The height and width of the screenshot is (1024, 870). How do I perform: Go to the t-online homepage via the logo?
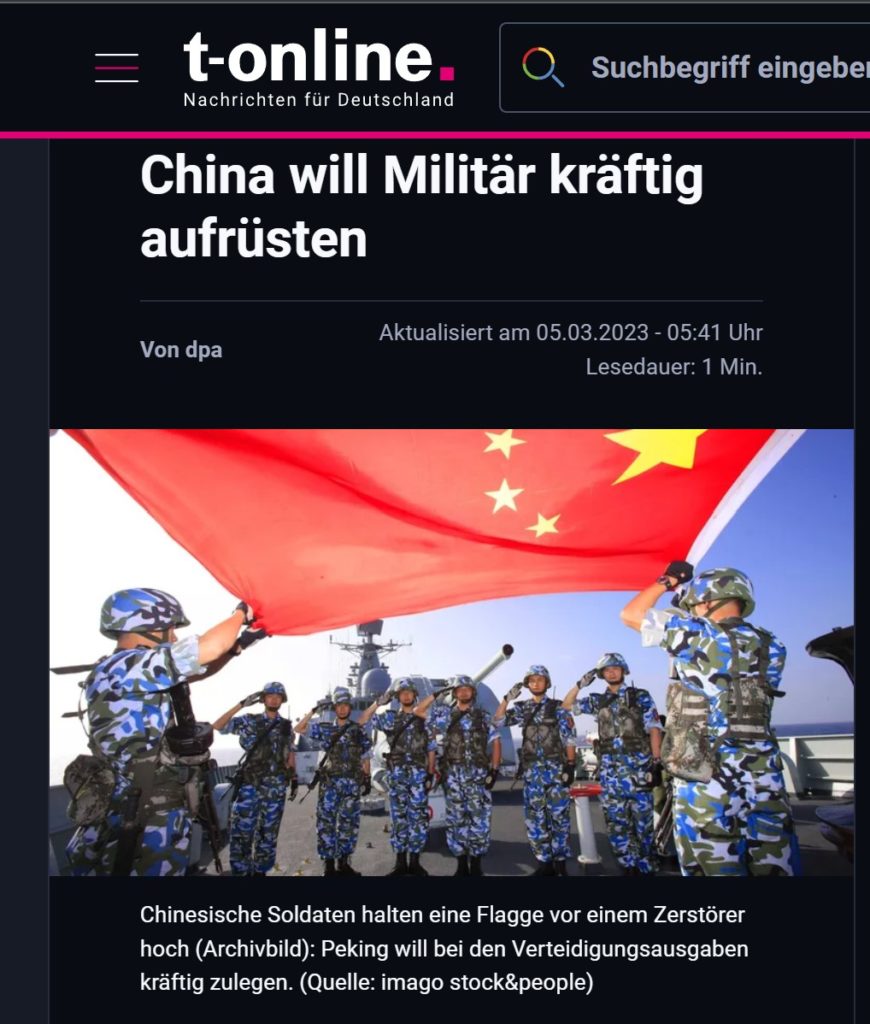[318, 67]
